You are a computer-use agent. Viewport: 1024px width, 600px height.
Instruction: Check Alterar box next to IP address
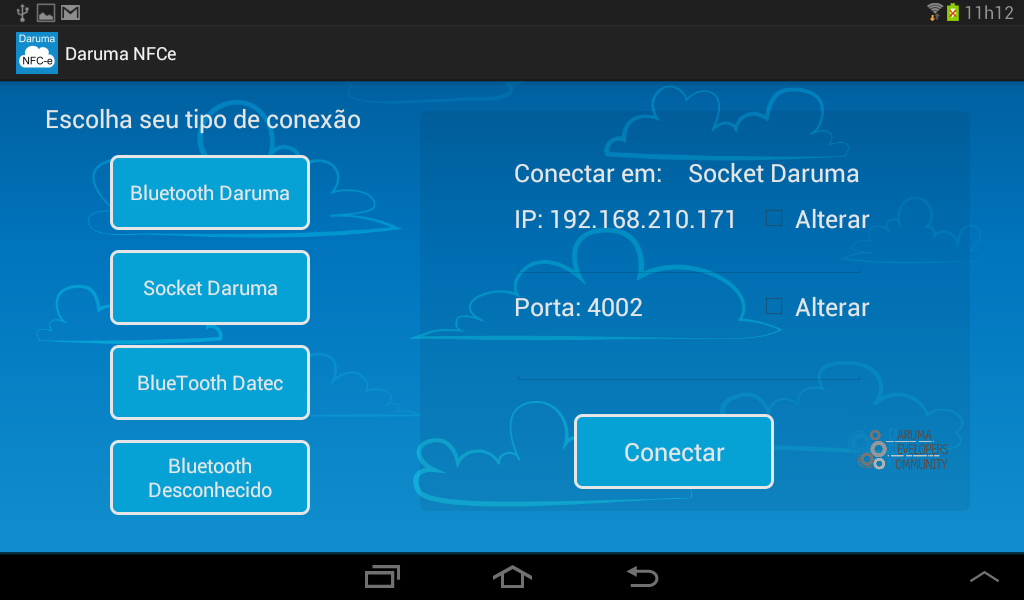tap(774, 218)
